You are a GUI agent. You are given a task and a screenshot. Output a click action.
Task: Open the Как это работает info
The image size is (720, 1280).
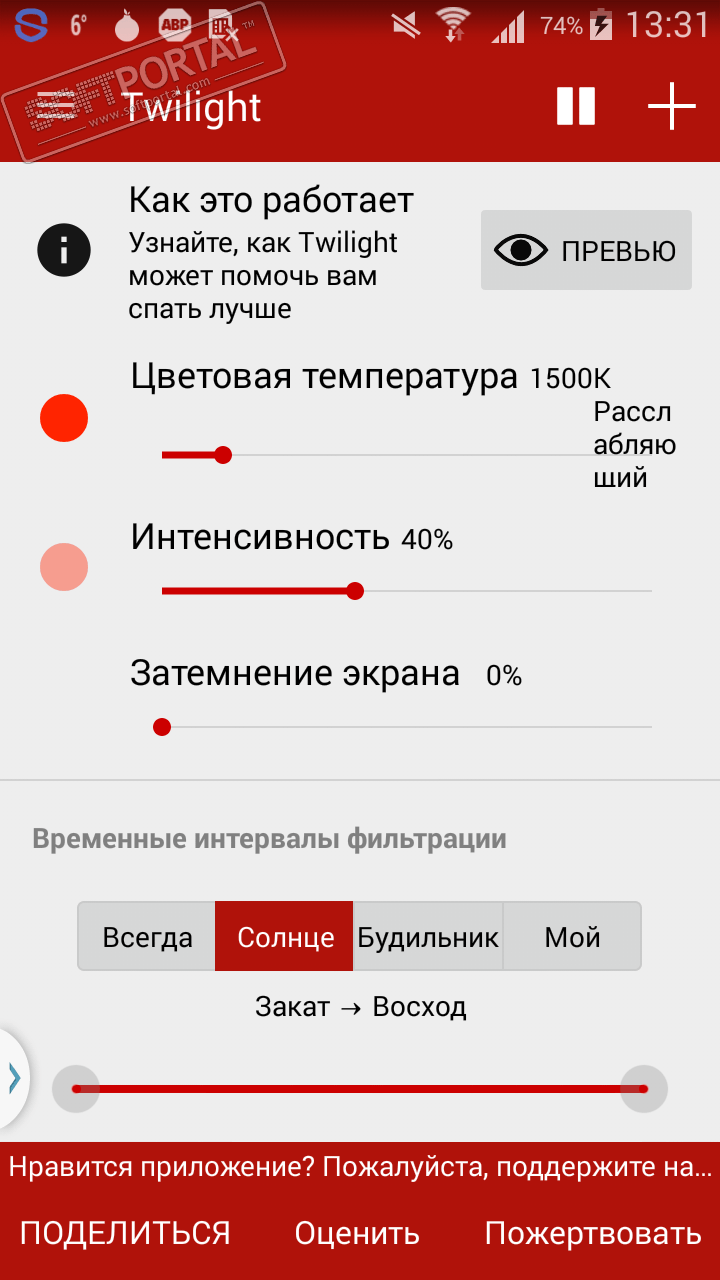[x=64, y=250]
